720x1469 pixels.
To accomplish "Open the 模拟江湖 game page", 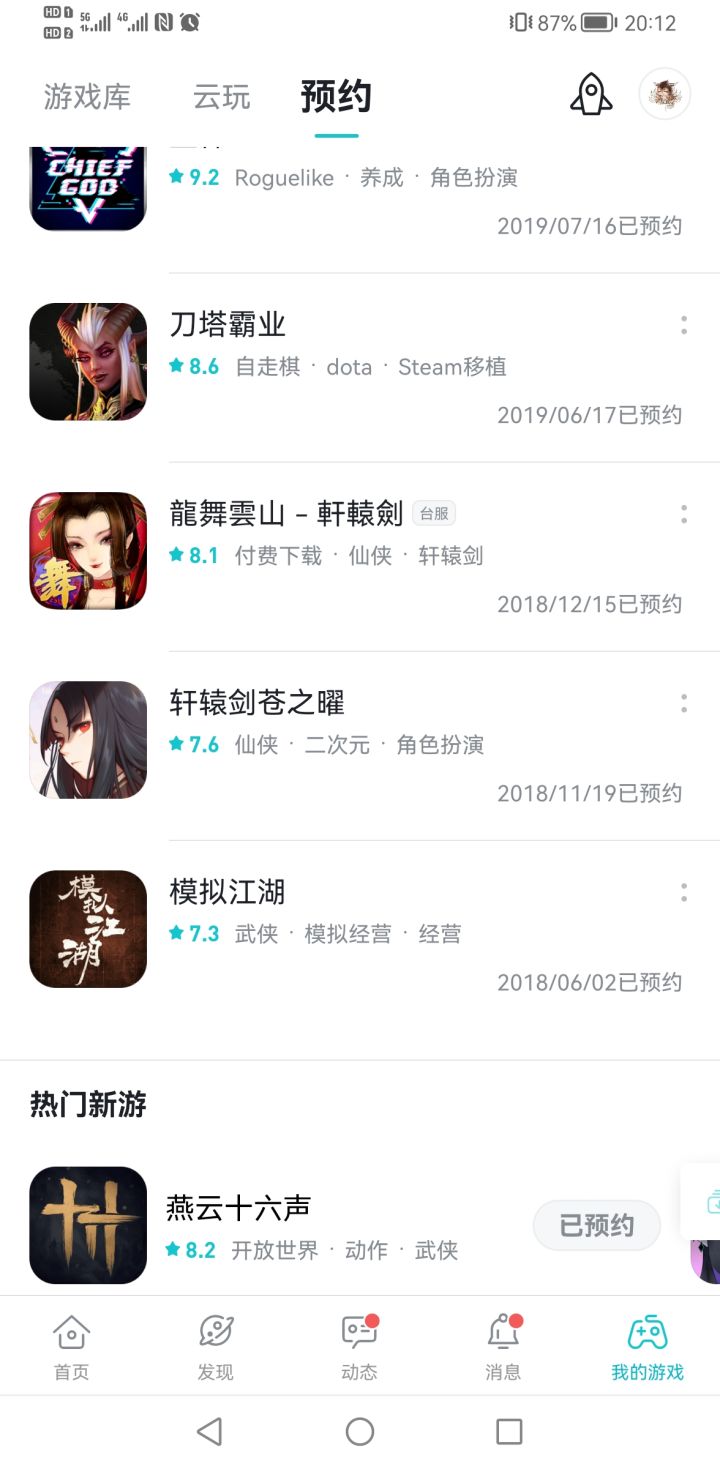I will pyautogui.click(x=228, y=892).
